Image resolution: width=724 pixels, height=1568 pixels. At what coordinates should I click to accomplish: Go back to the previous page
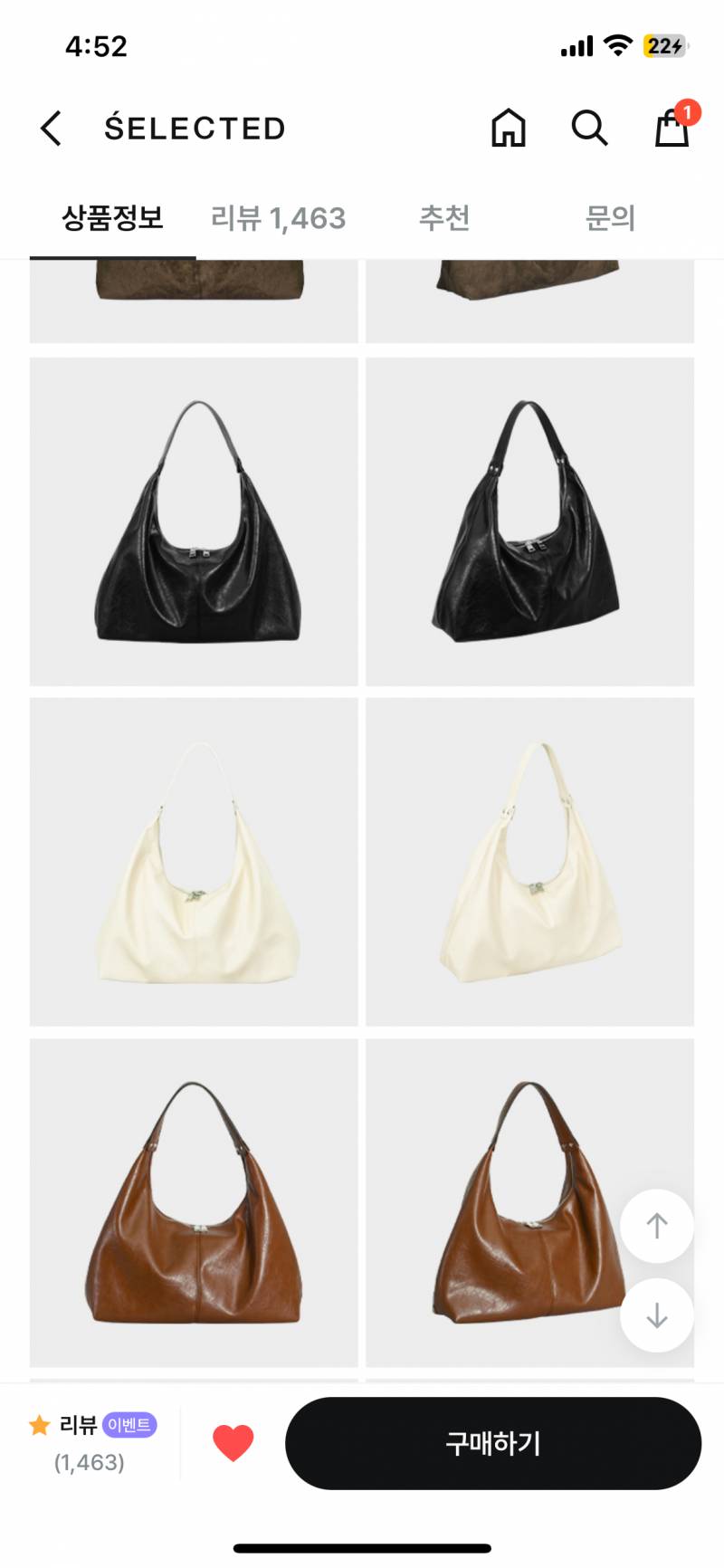[52, 129]
